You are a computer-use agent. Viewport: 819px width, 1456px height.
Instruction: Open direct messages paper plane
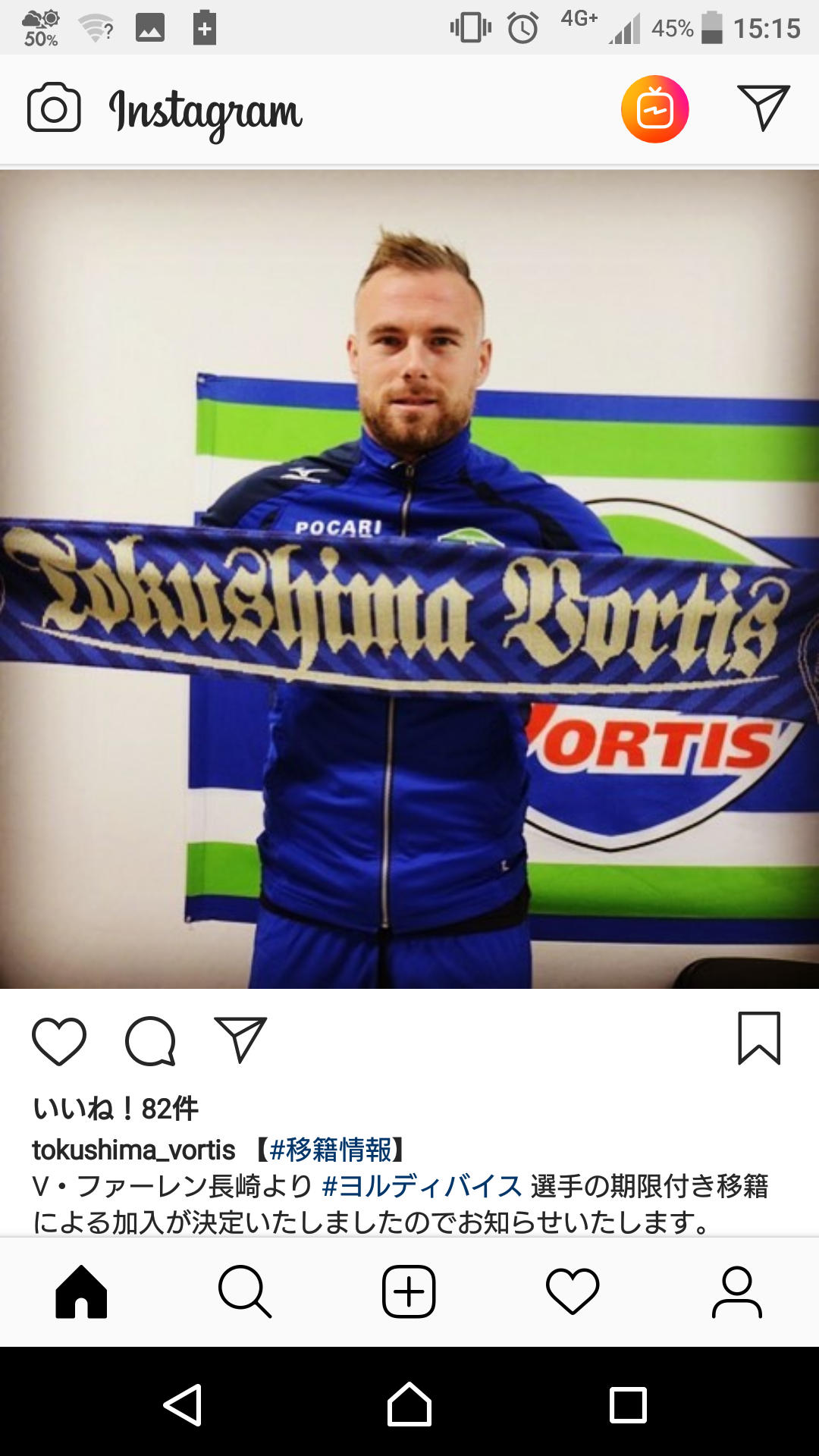[763, 108]
